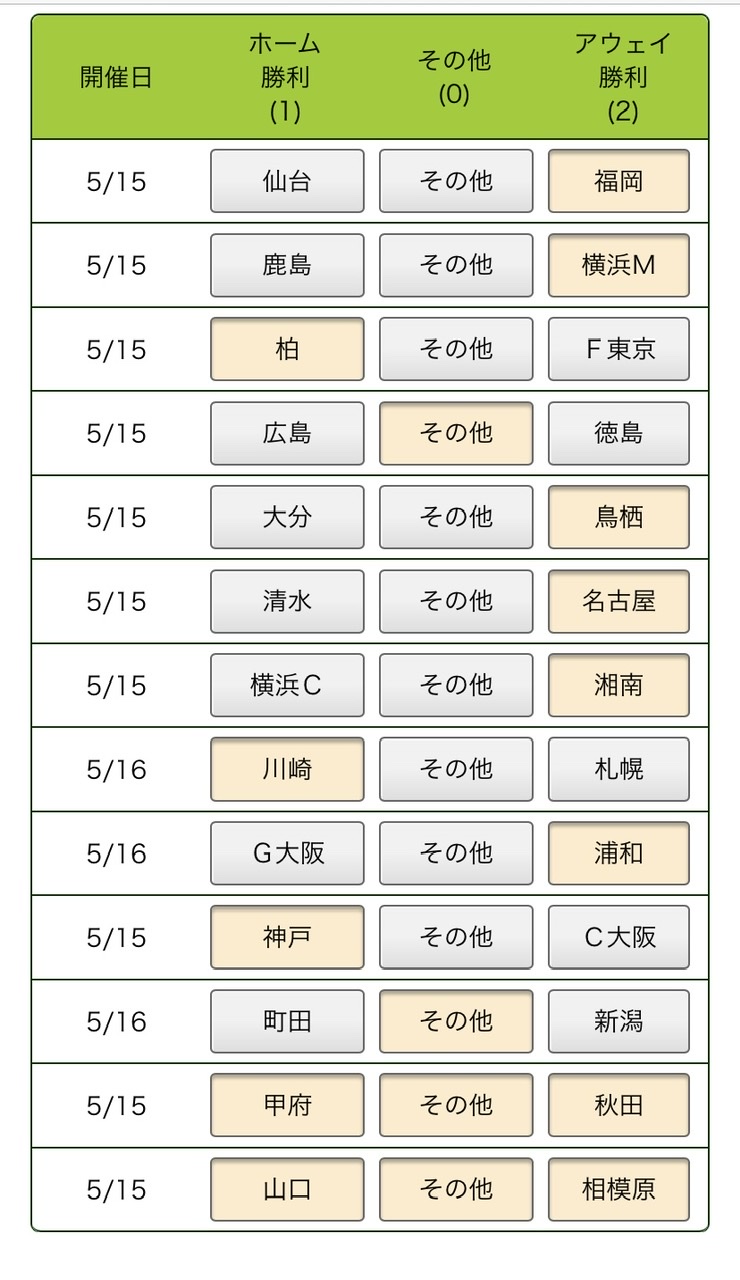
Task: Deselect 柏 home win
Action: (x=287, y=349)
